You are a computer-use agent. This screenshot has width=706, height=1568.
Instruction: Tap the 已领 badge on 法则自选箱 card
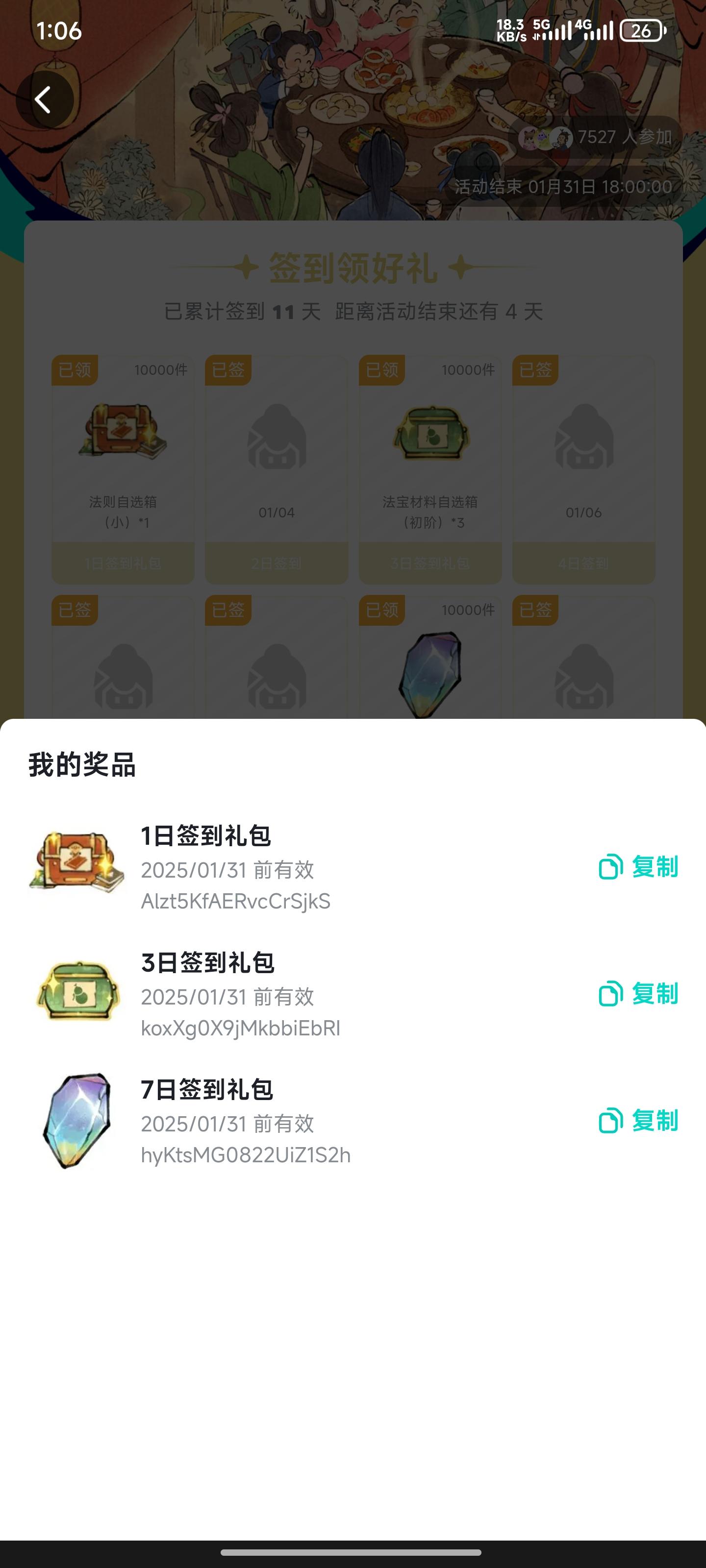pos(75,369)
